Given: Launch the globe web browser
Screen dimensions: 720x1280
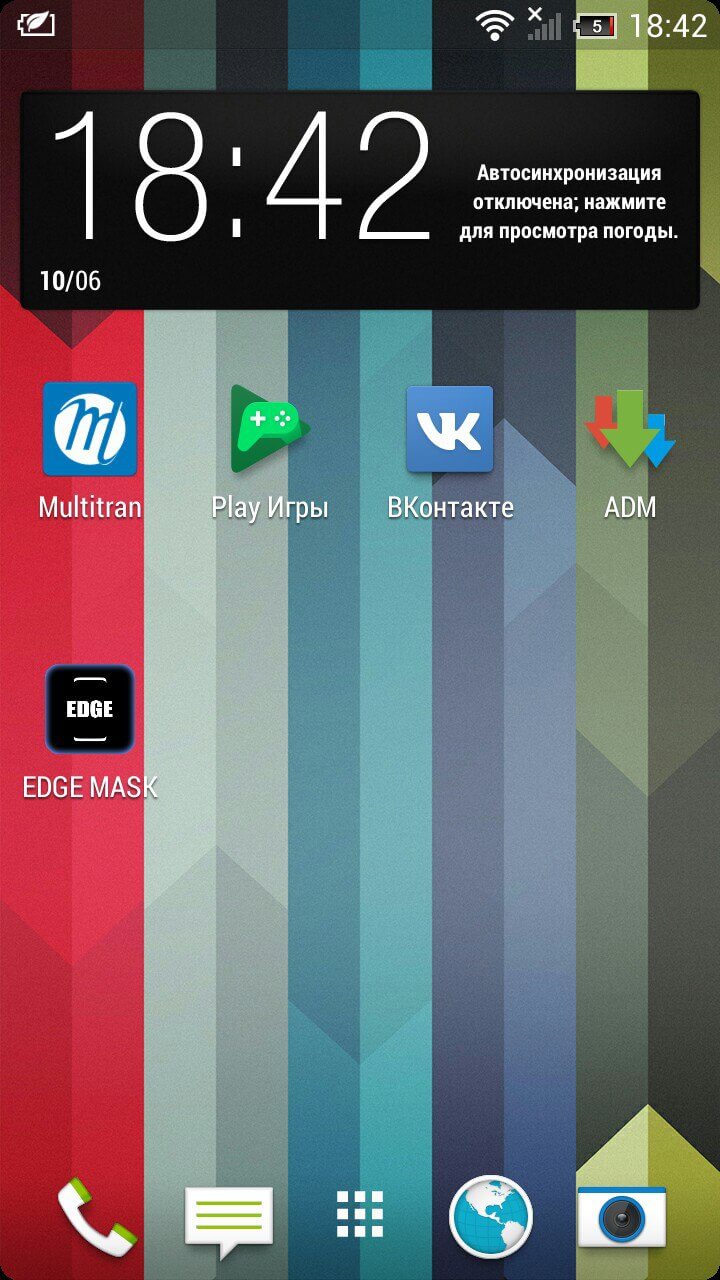Looking at the screenshot, I should pyautogui.click(x=491, y=1217).
